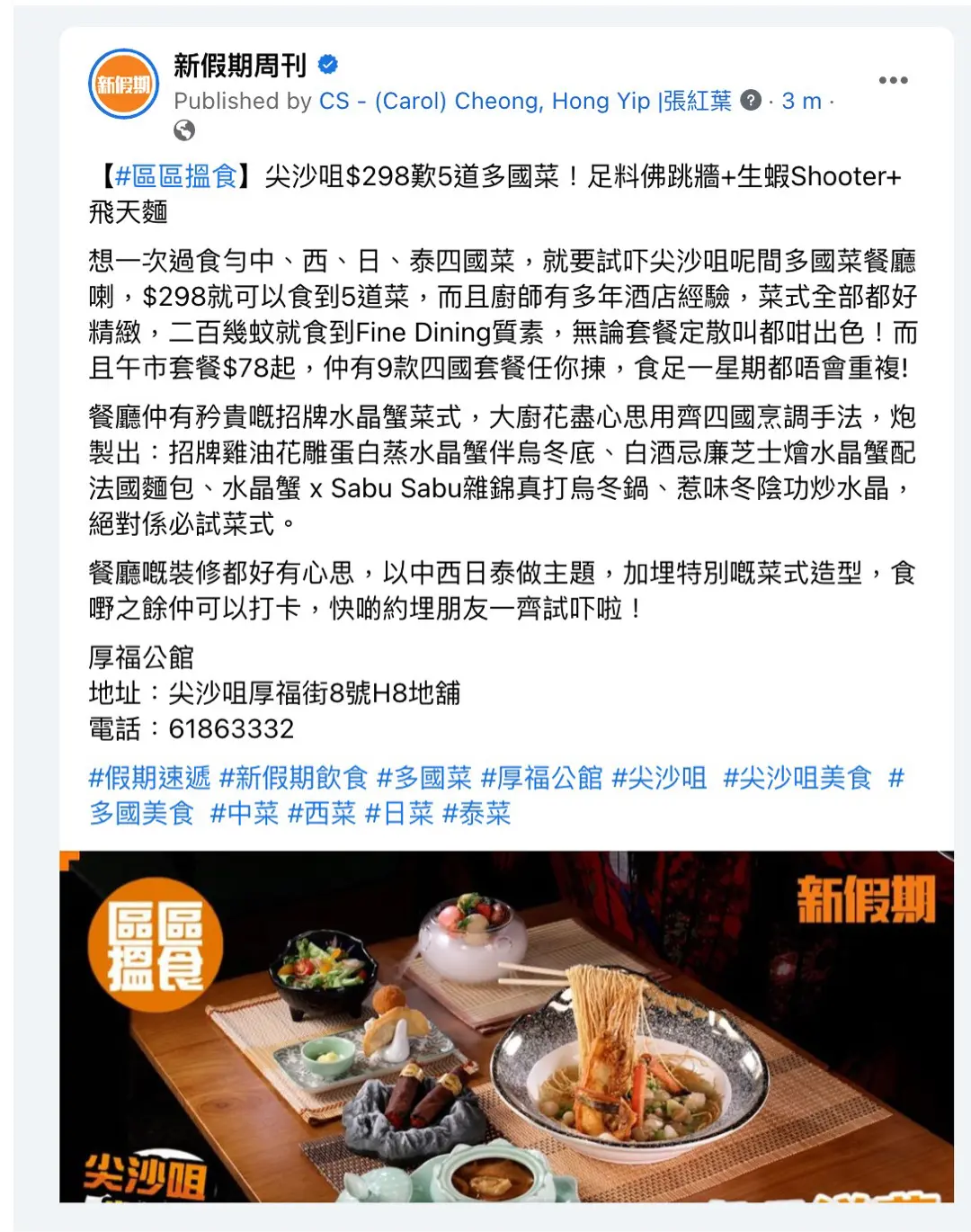This screenshot has height=1232, width=971.
Task: Open publisher CS - (Carol) Cheong, Hong Yip profile
Action: (x=525, y=101)
